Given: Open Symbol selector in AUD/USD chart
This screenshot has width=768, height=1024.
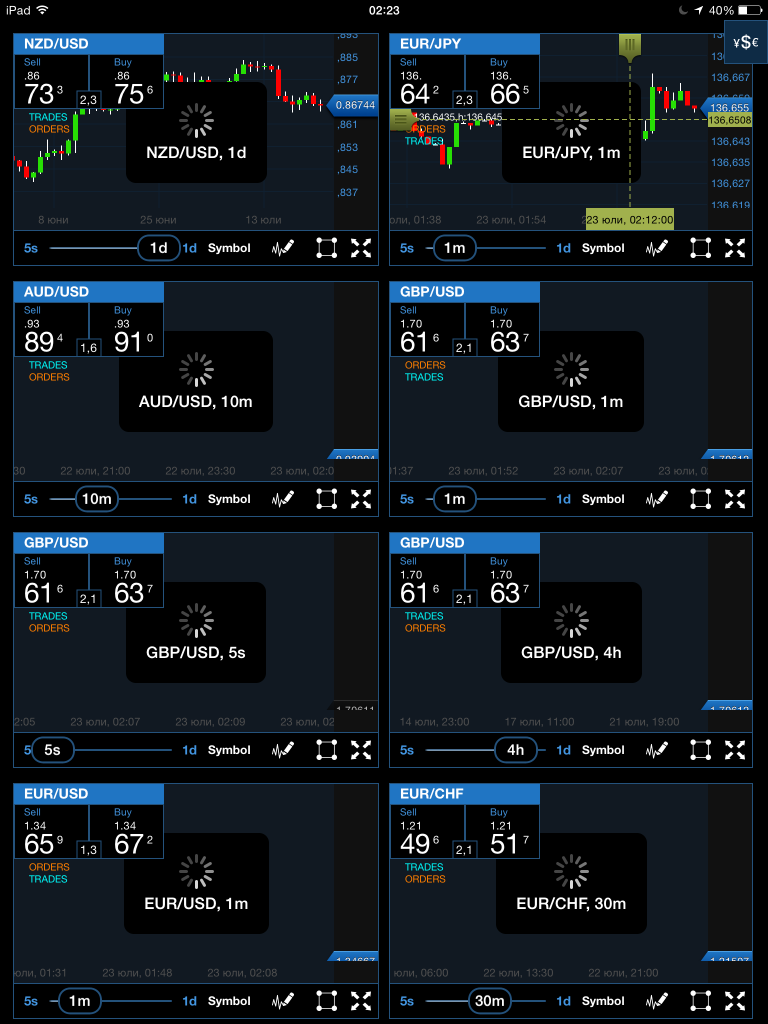Looking at the screenshot, I should 229,499.
